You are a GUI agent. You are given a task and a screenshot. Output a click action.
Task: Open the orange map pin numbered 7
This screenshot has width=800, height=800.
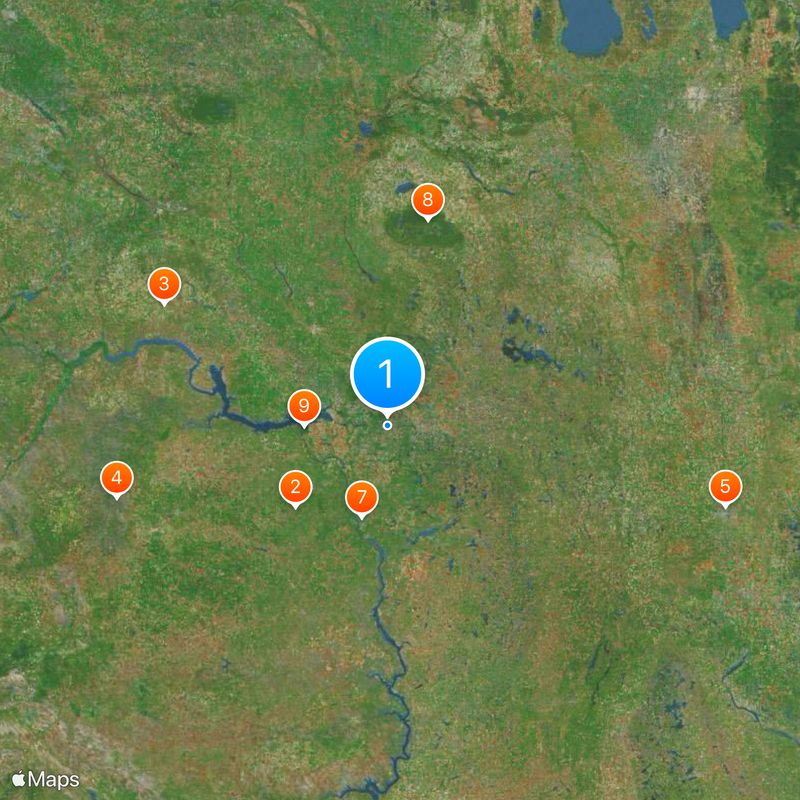[x=361, y=497]
